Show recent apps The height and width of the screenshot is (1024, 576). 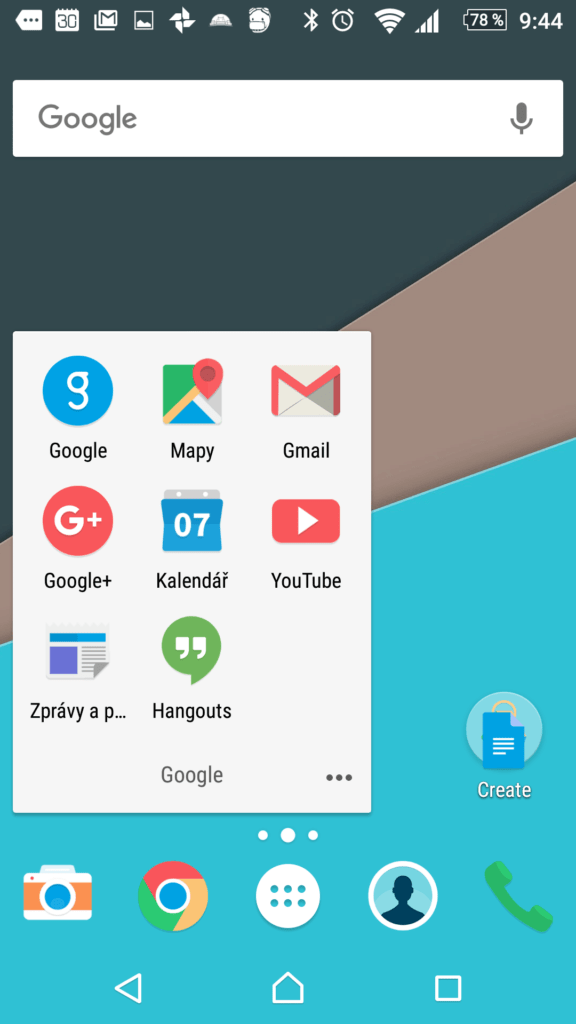tap(448, 988)
